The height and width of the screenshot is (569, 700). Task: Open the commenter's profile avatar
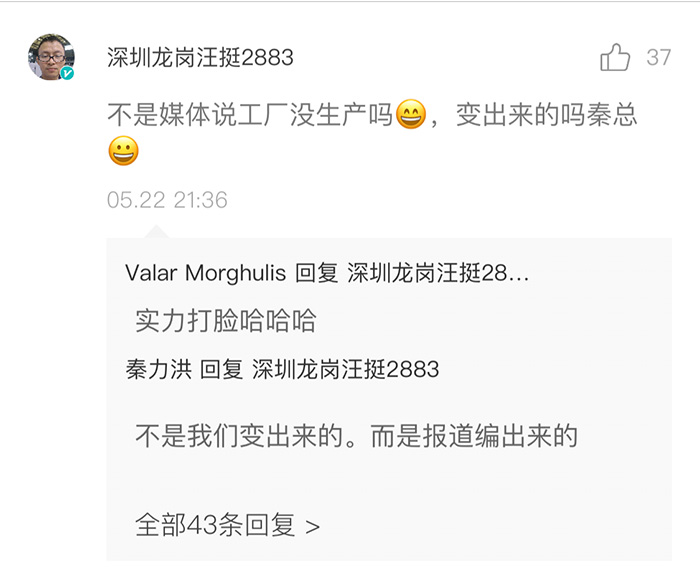[51, 57]
